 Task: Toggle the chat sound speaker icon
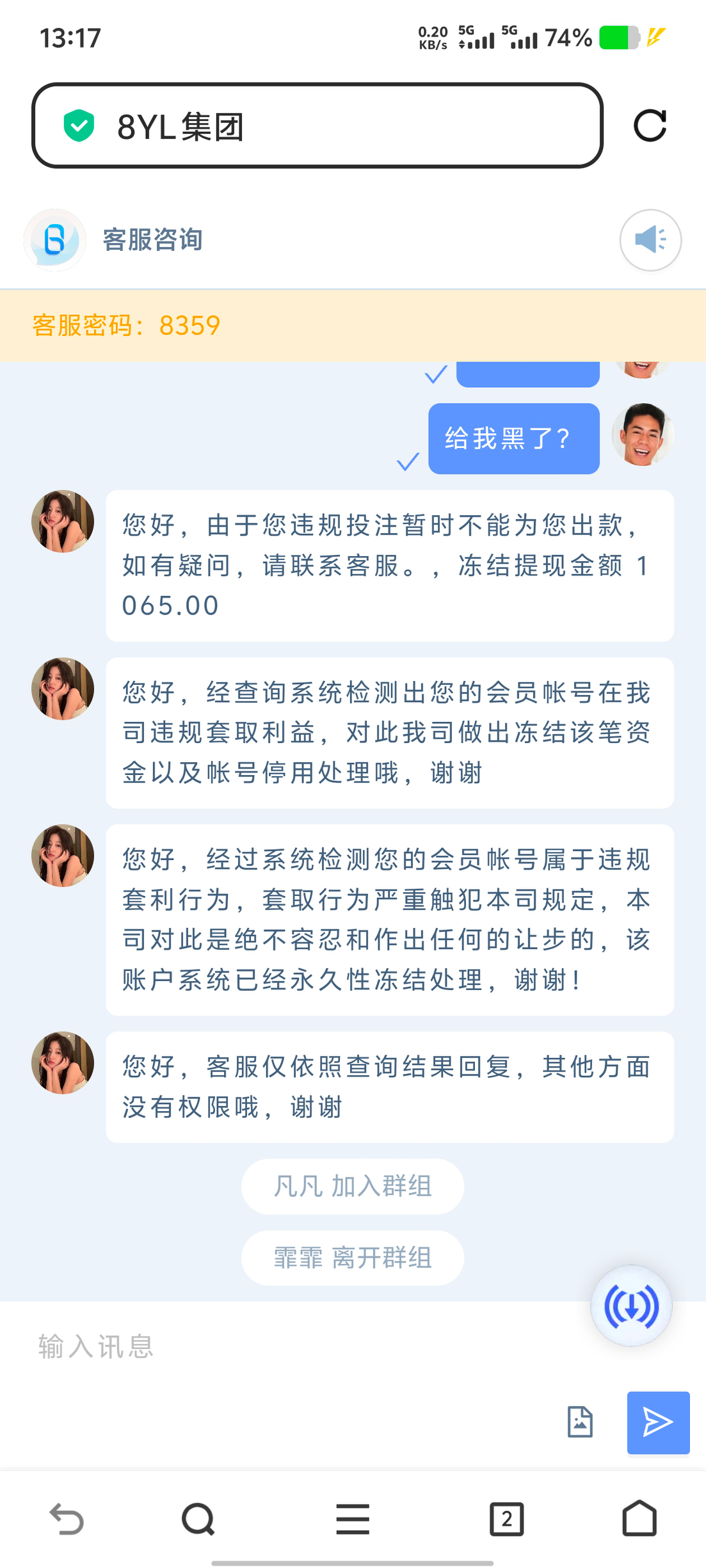click(x=650, y=240)
